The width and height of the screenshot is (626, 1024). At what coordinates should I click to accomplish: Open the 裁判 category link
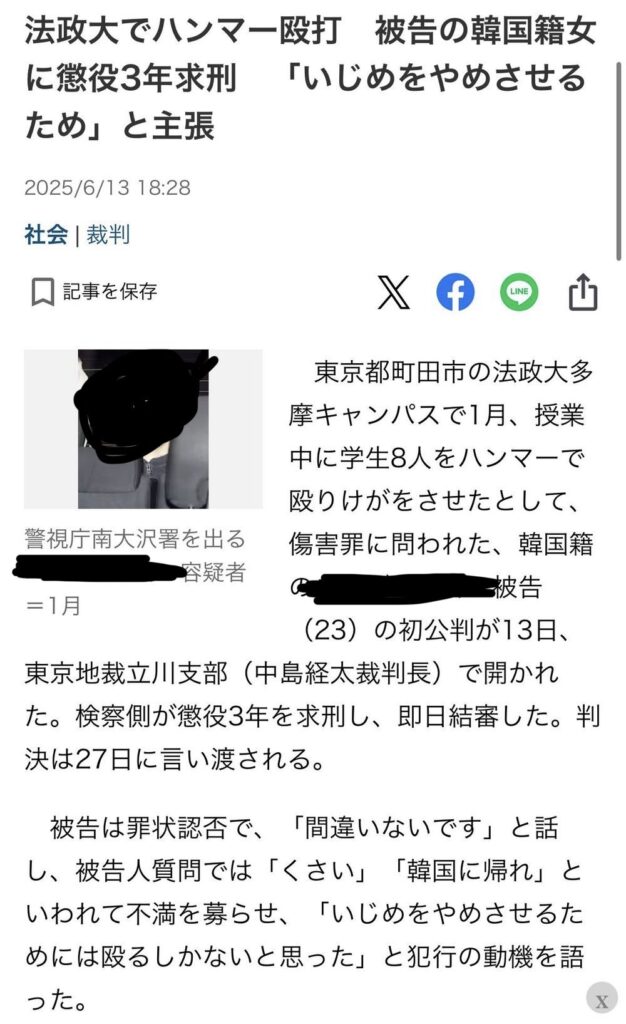pyautogui.click(x=108, y=236)
